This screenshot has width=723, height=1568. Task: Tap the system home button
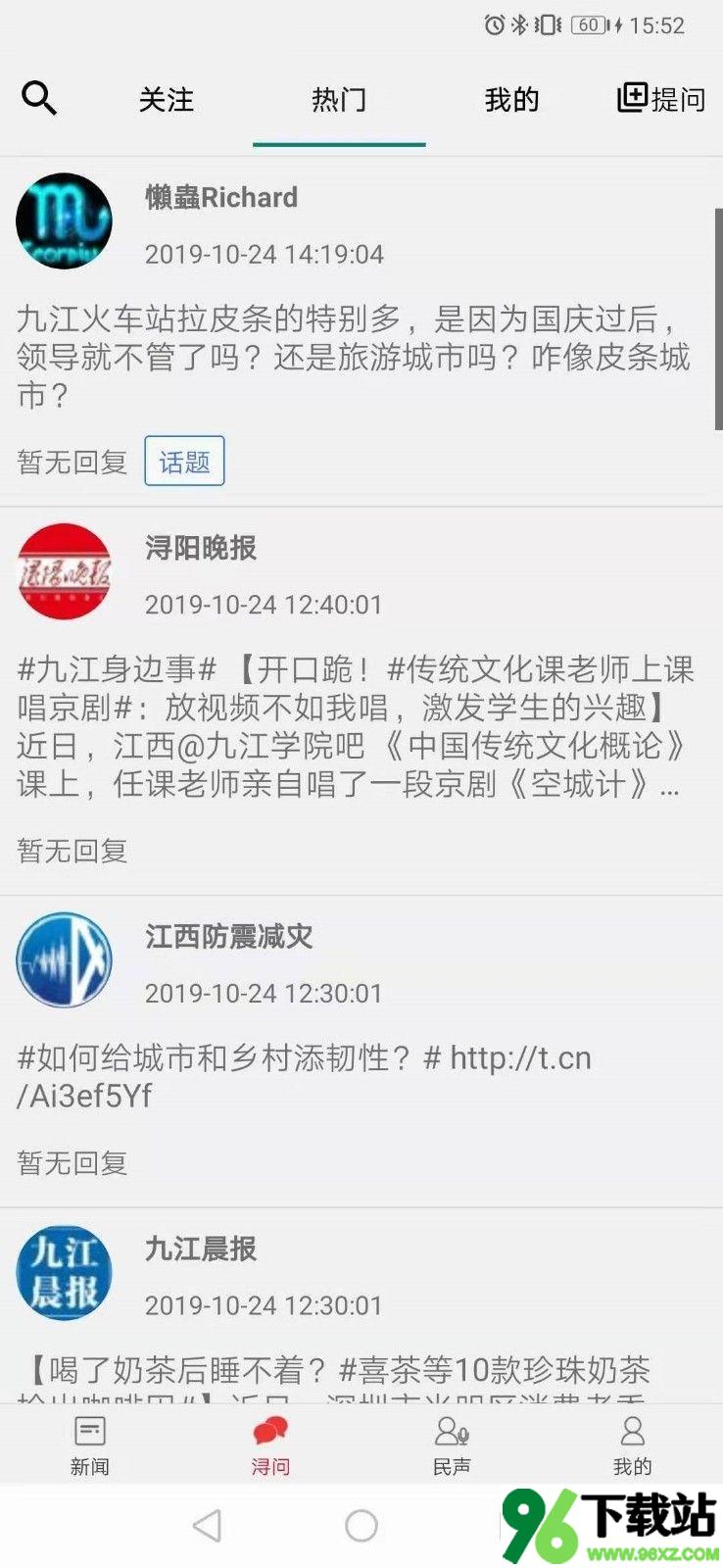pyautogui.click(x=361, y=1525)
